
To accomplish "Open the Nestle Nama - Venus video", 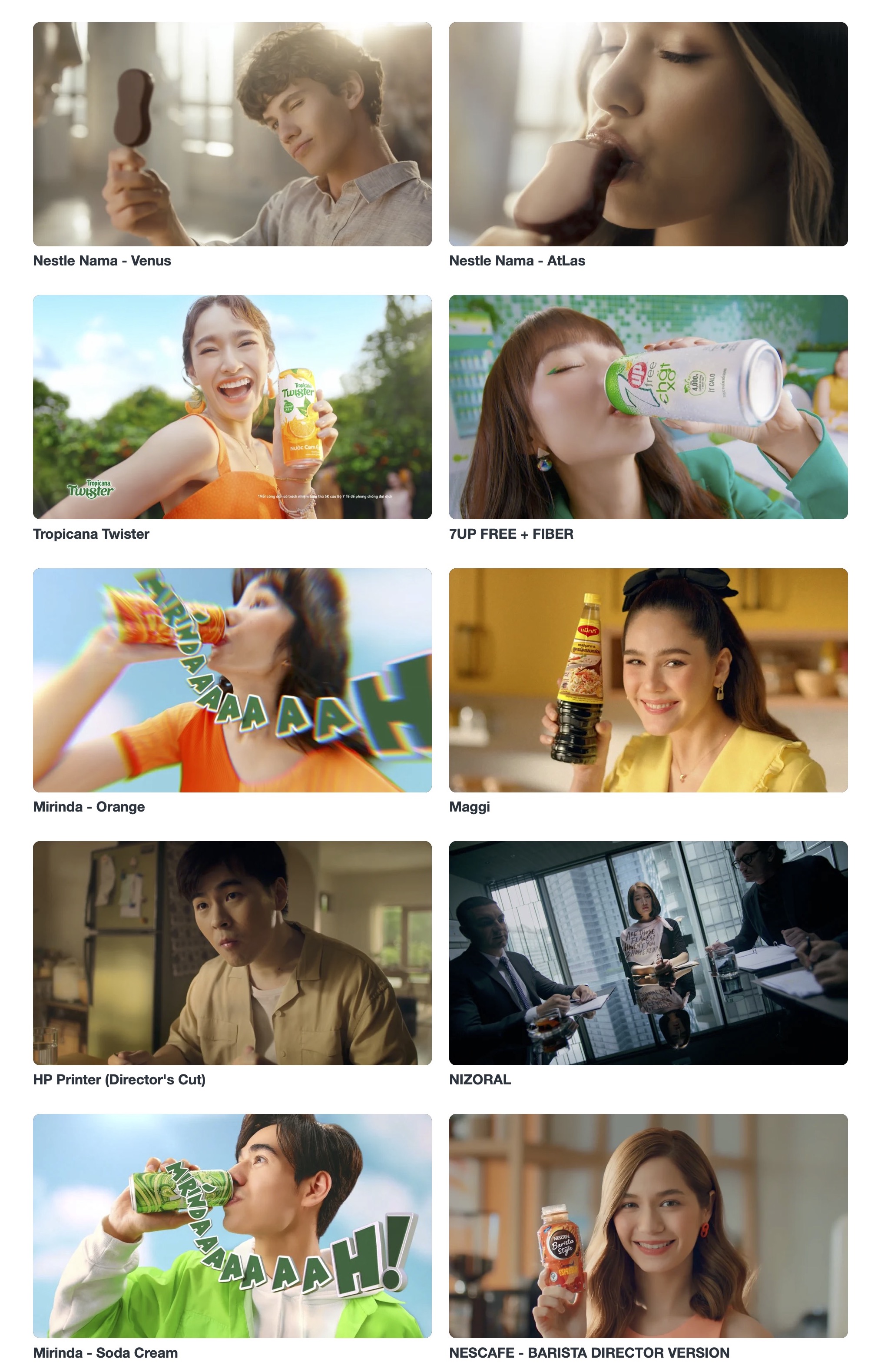I will click(232, 134).
